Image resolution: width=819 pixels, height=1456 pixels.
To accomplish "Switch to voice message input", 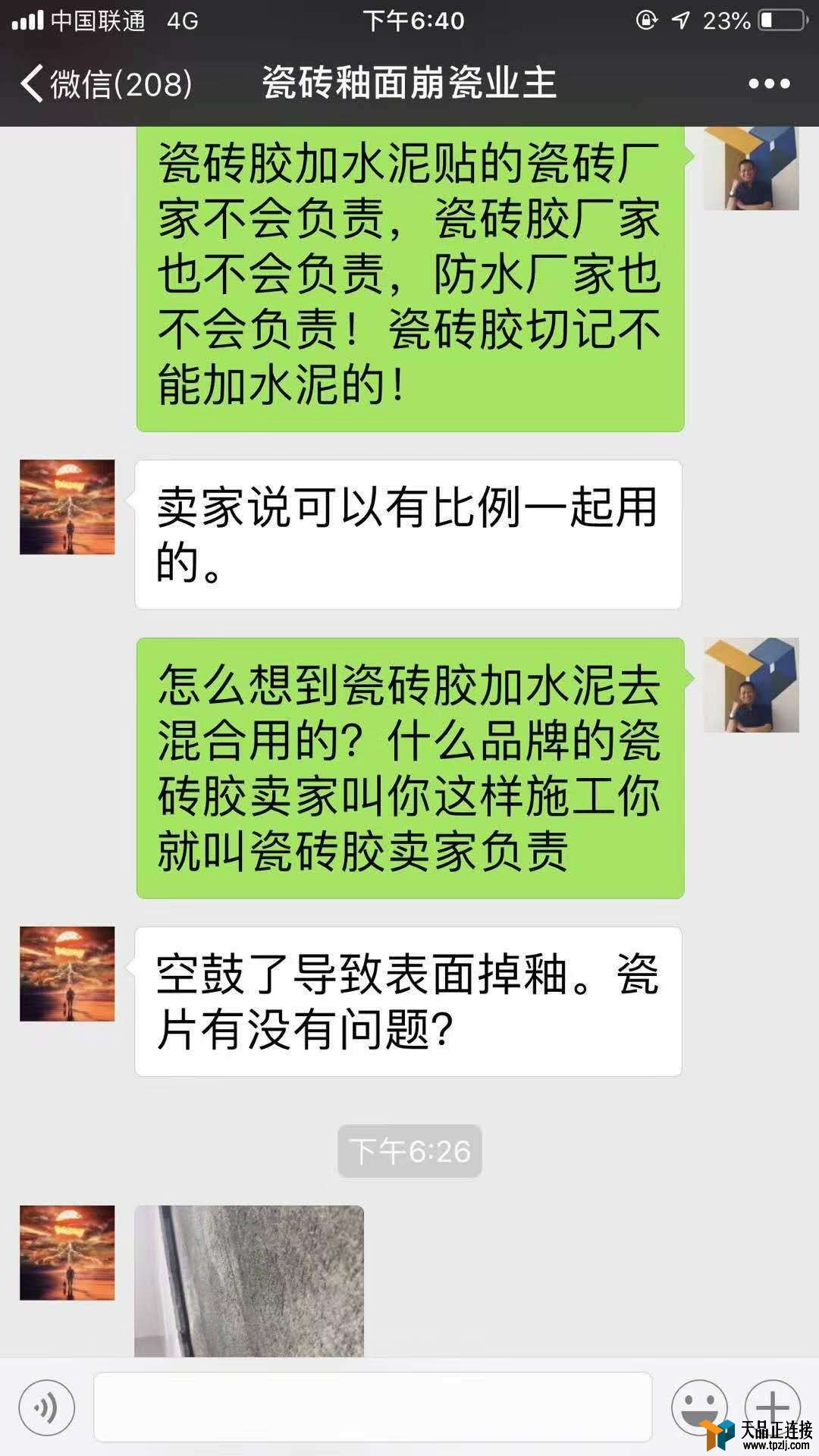I will click(x=47, y=1407).
